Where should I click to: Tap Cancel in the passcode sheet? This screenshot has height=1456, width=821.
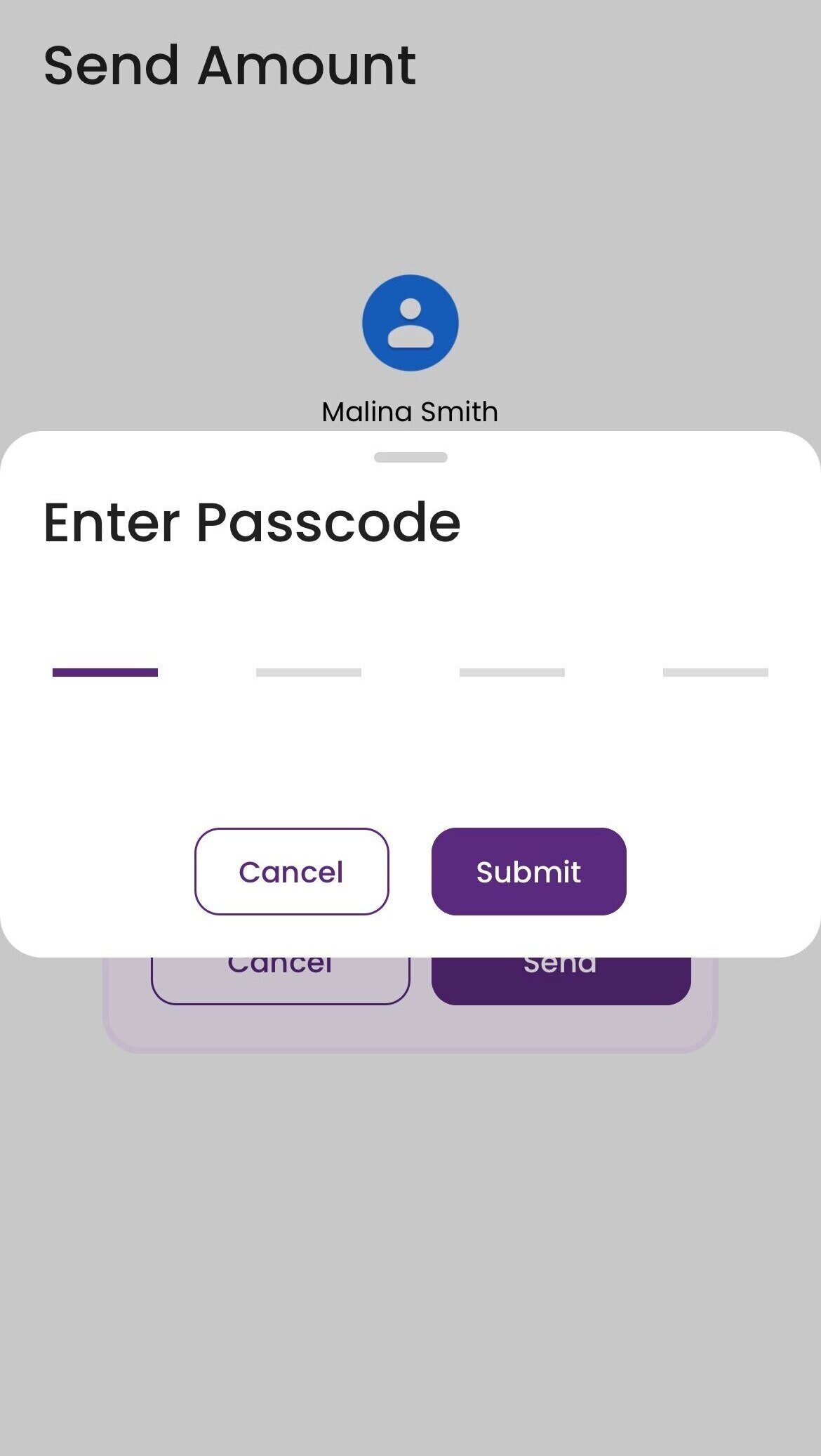coord(291,871)
